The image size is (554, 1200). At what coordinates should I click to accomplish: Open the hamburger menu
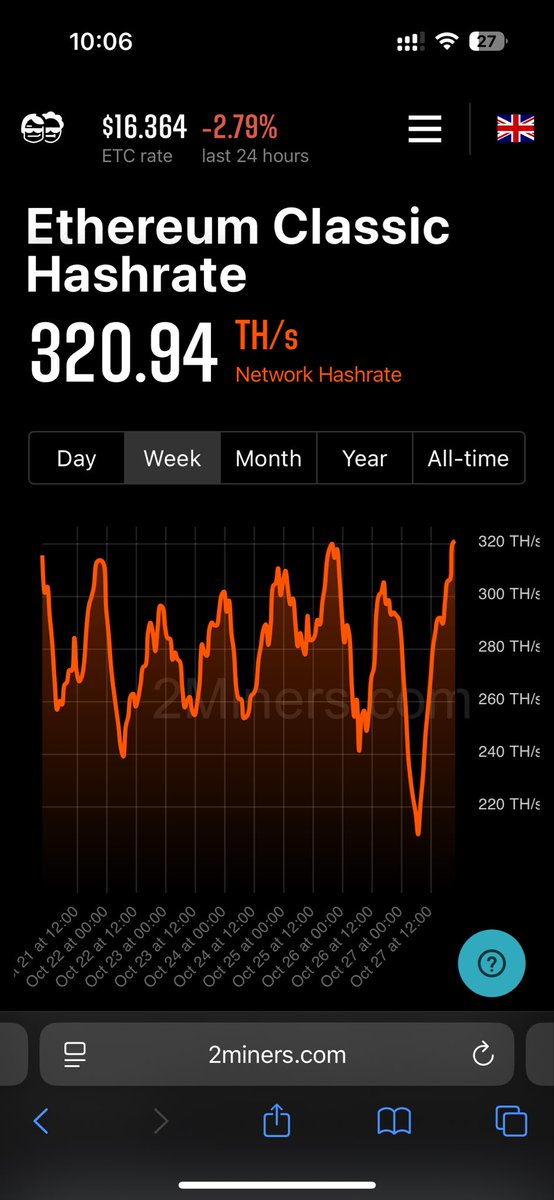(425, 129)
